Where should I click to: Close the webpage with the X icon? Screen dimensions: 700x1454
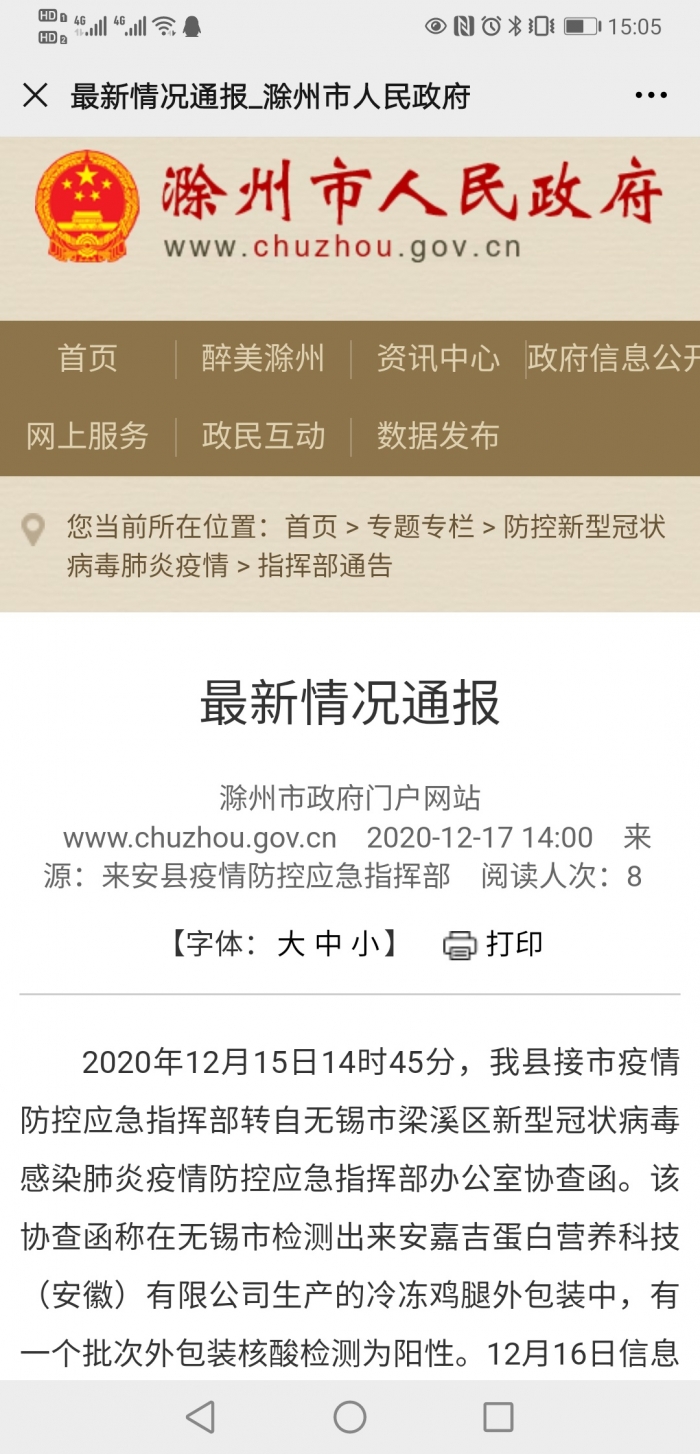click(35, 96)
